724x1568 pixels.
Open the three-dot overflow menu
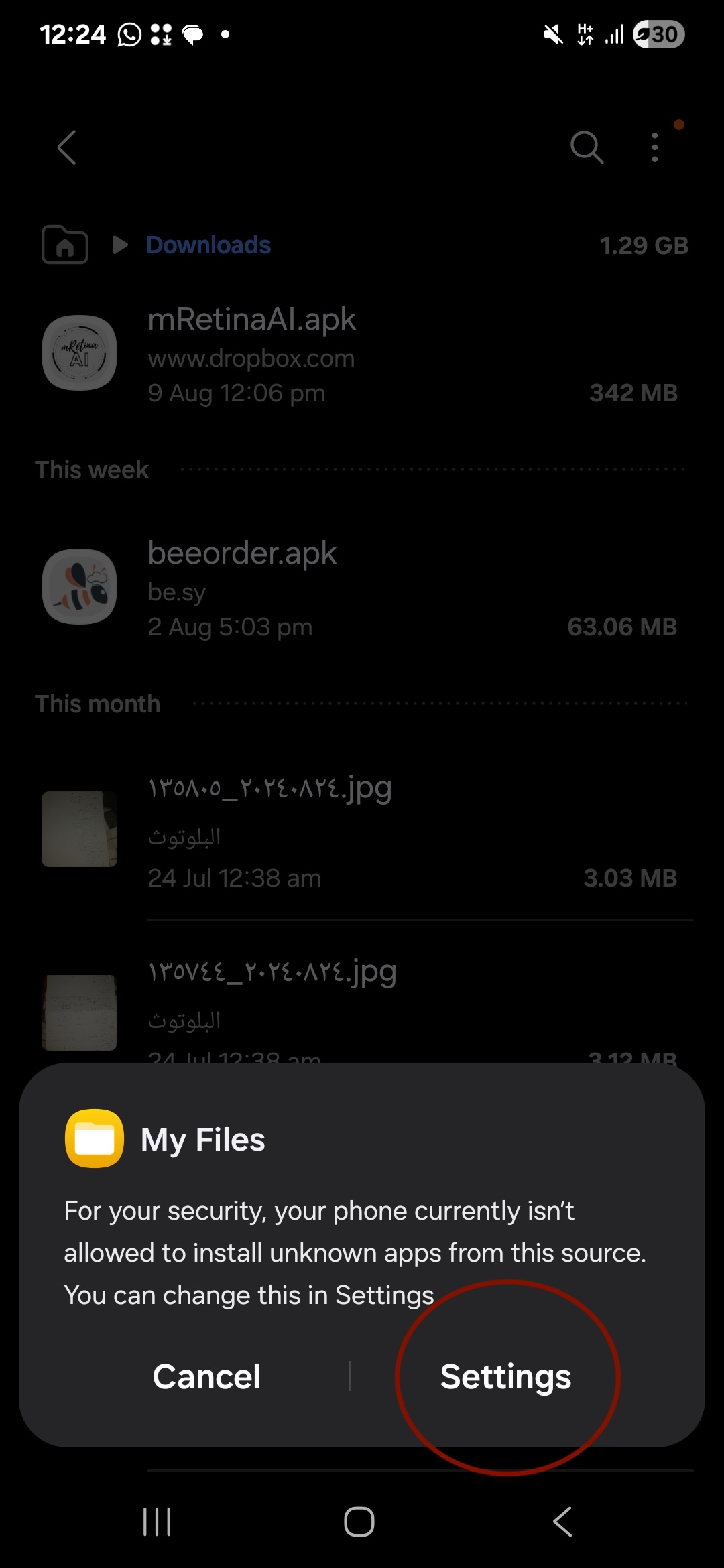(654, 147)
